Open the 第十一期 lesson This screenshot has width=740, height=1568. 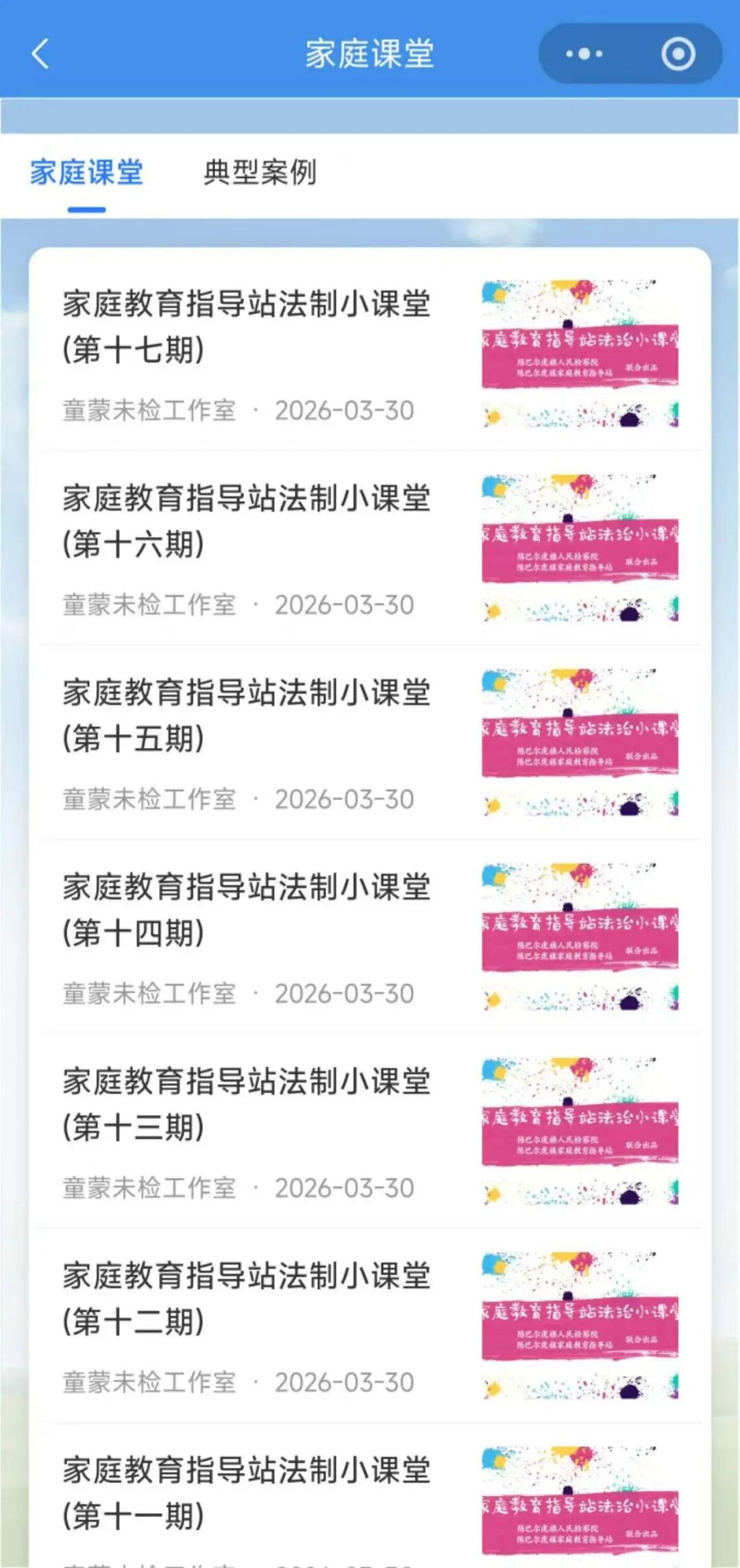point(247,1493)
